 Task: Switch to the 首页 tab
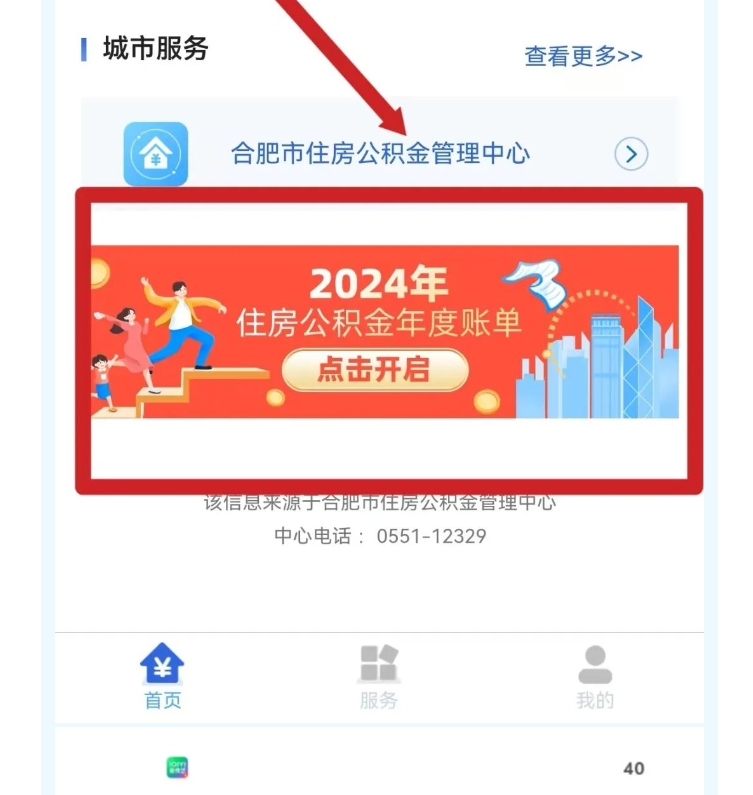pyautogui.click(x=162, y=676)
